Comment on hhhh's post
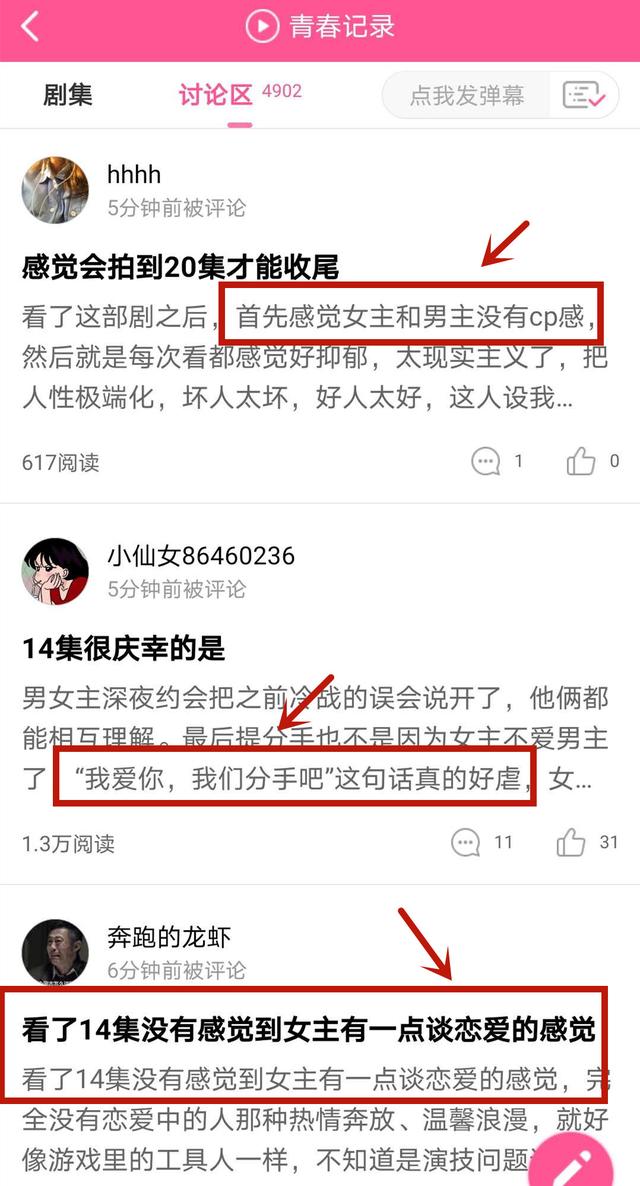Image resolution: width=640 pixels, height=1186 pixels. [487, 462]
